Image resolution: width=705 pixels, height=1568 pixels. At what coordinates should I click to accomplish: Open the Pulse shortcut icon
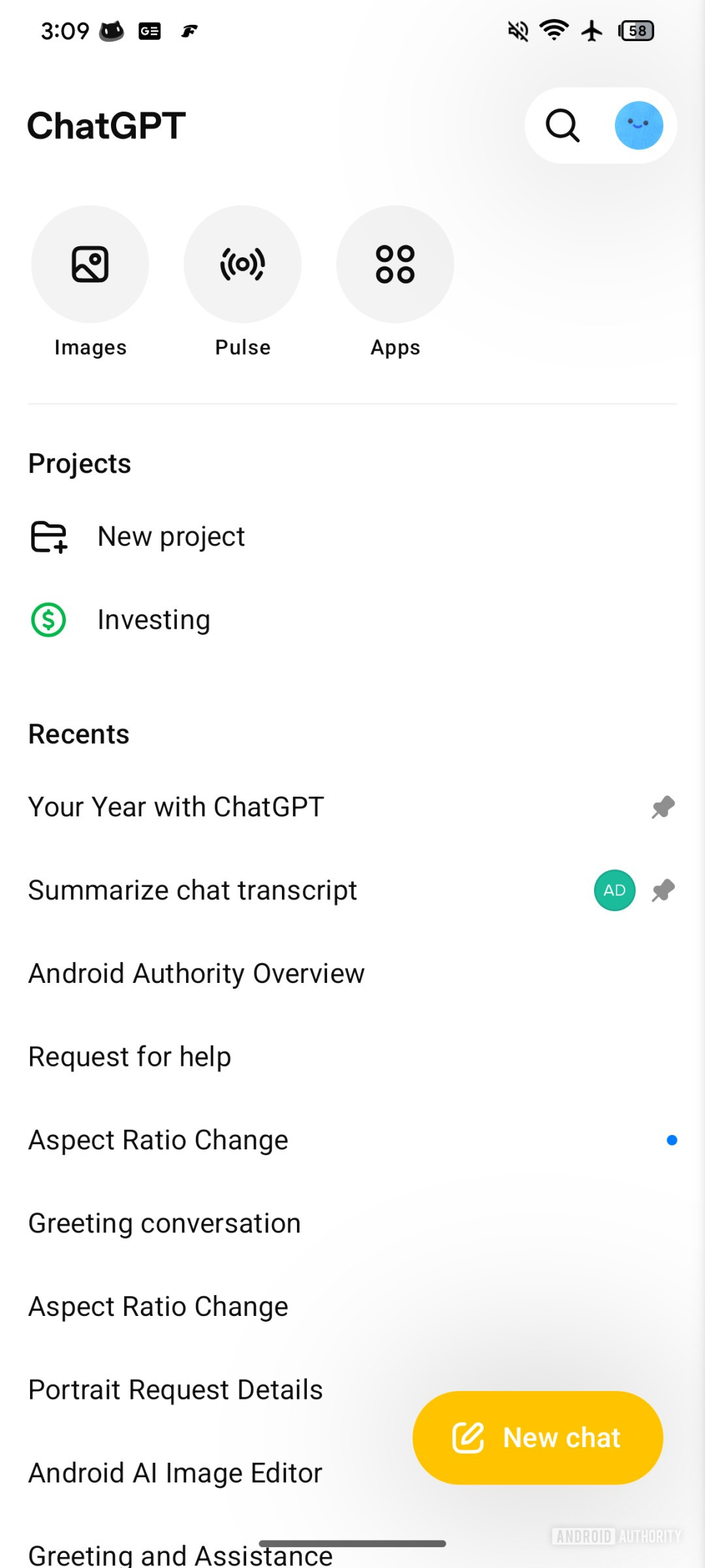[x=242, y=263]
